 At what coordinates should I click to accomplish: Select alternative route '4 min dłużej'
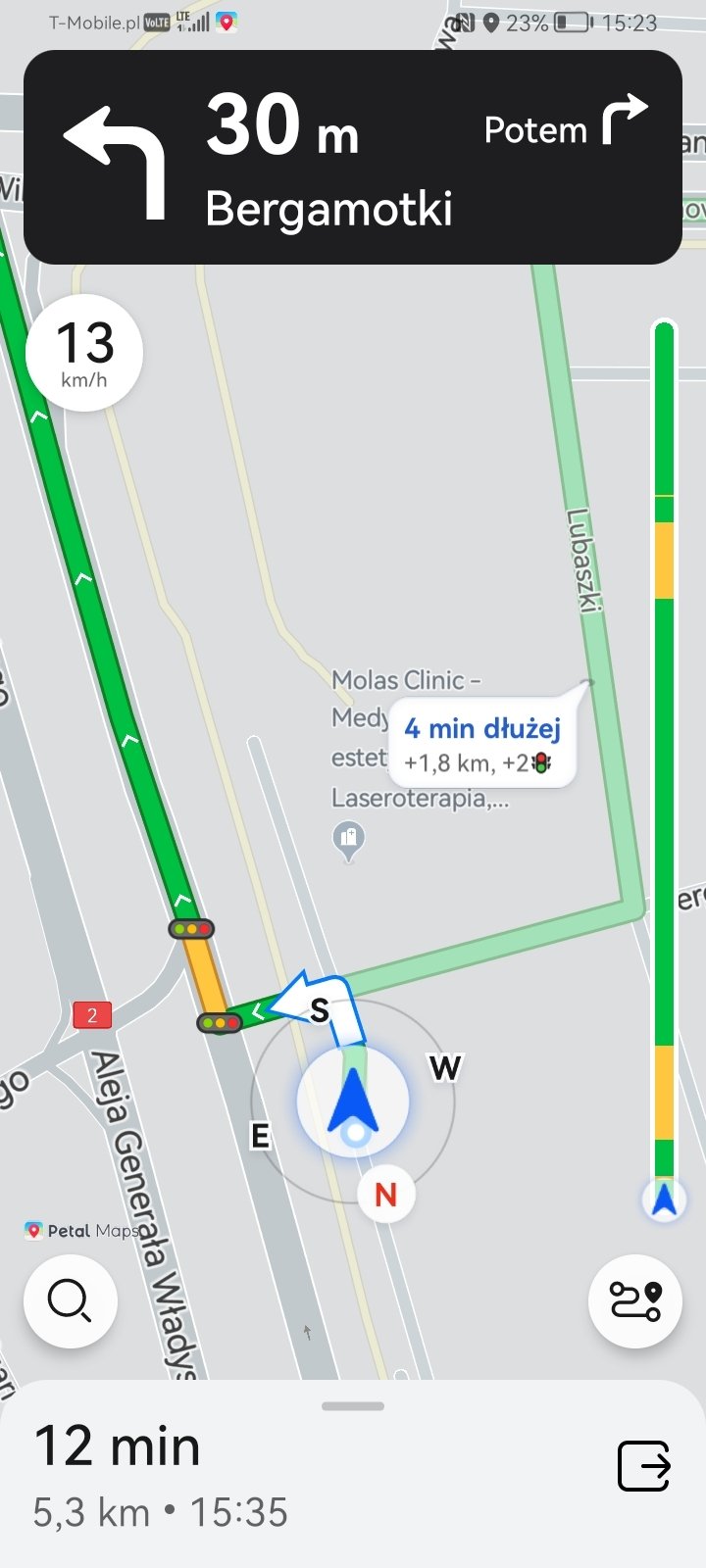(481, 742)
